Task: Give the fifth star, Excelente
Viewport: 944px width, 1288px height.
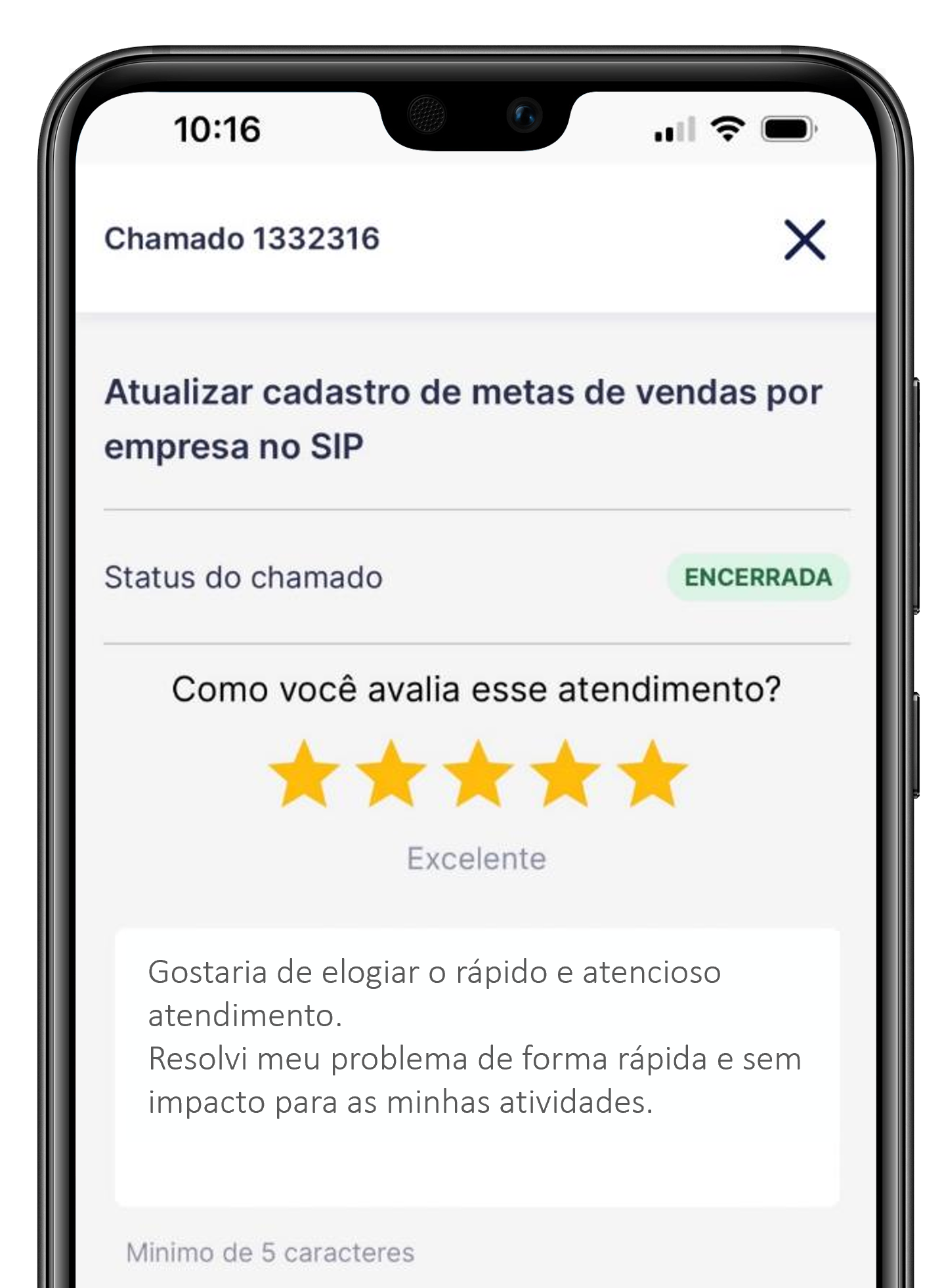Action: coord(652,774)
